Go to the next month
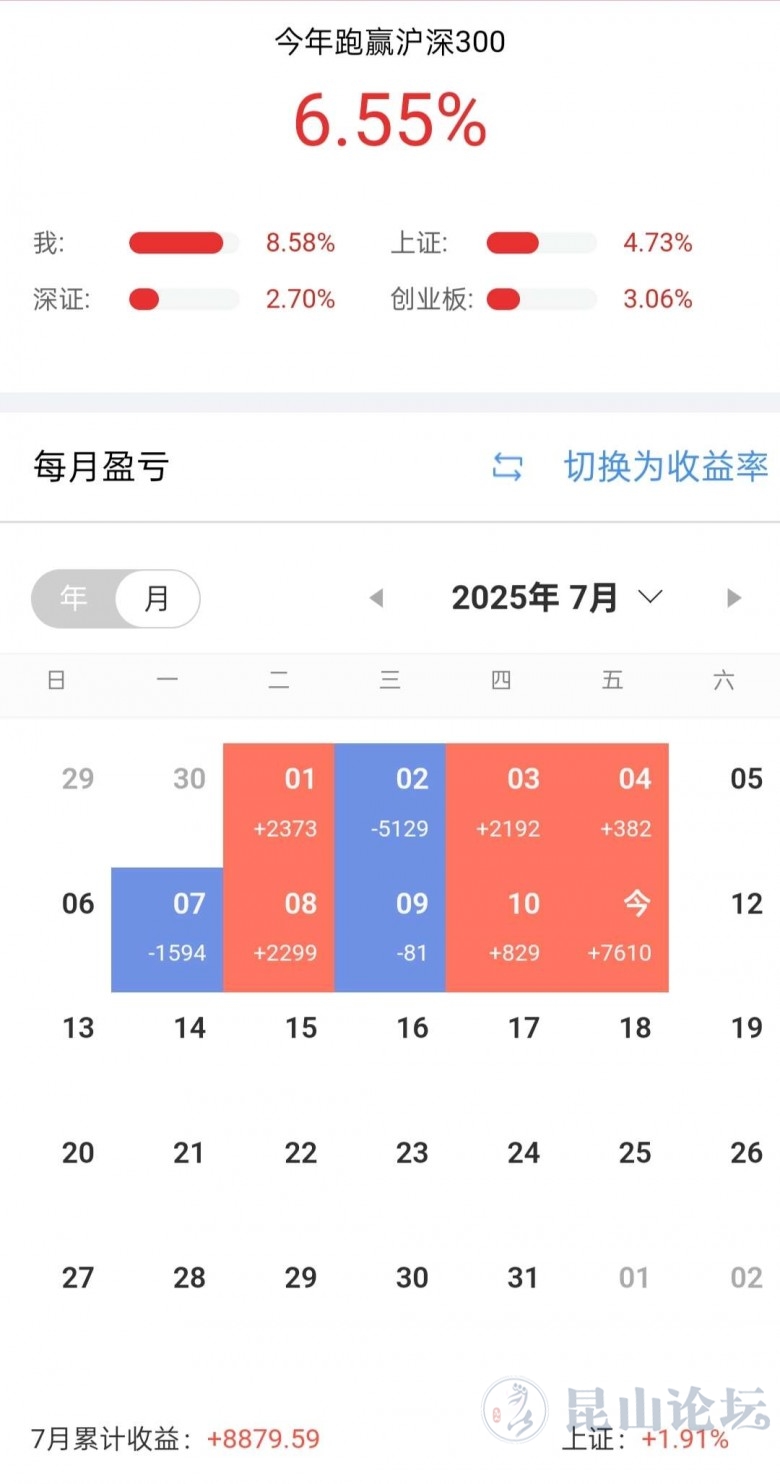The image size is (780, 1484). pyautogui.click(x=734, y=598)
